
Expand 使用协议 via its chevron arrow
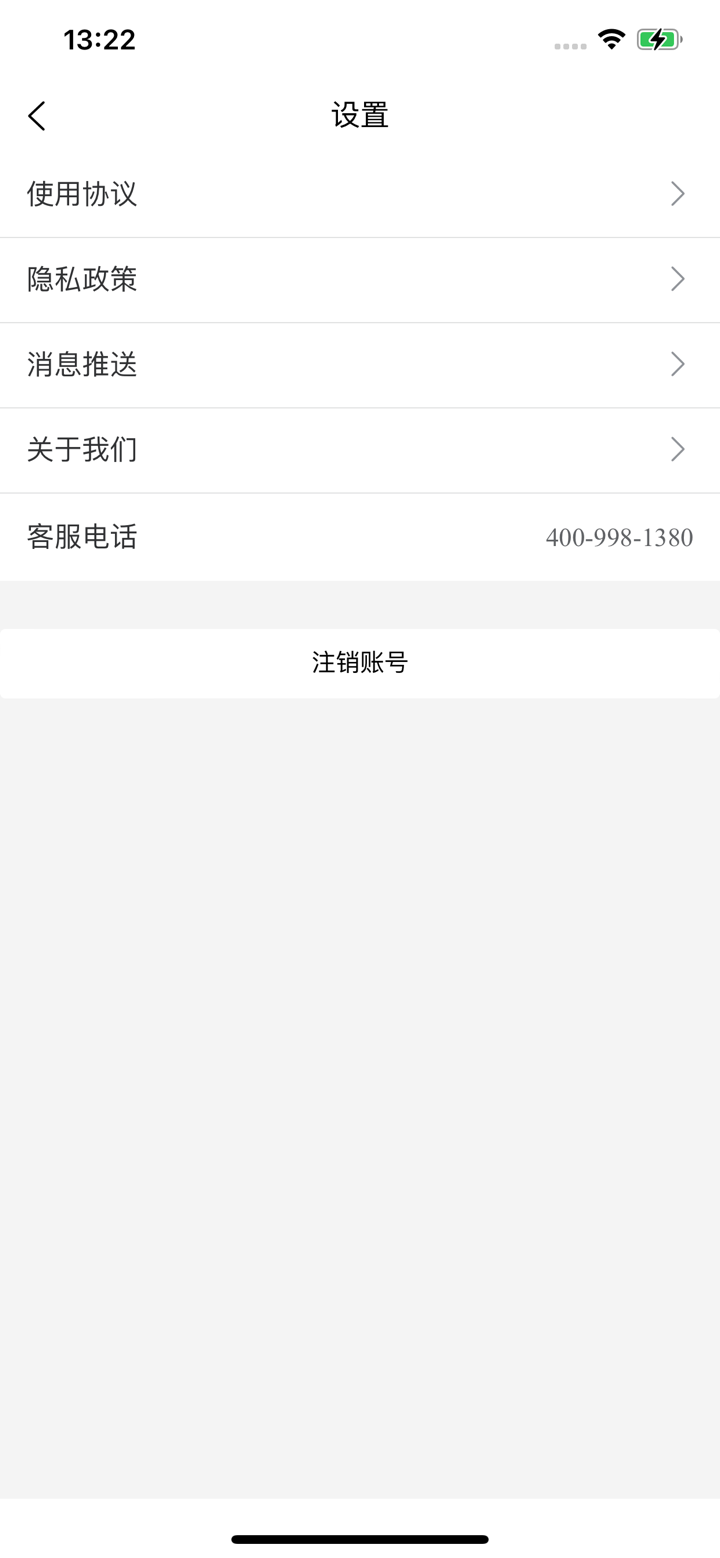coord(677,194)
